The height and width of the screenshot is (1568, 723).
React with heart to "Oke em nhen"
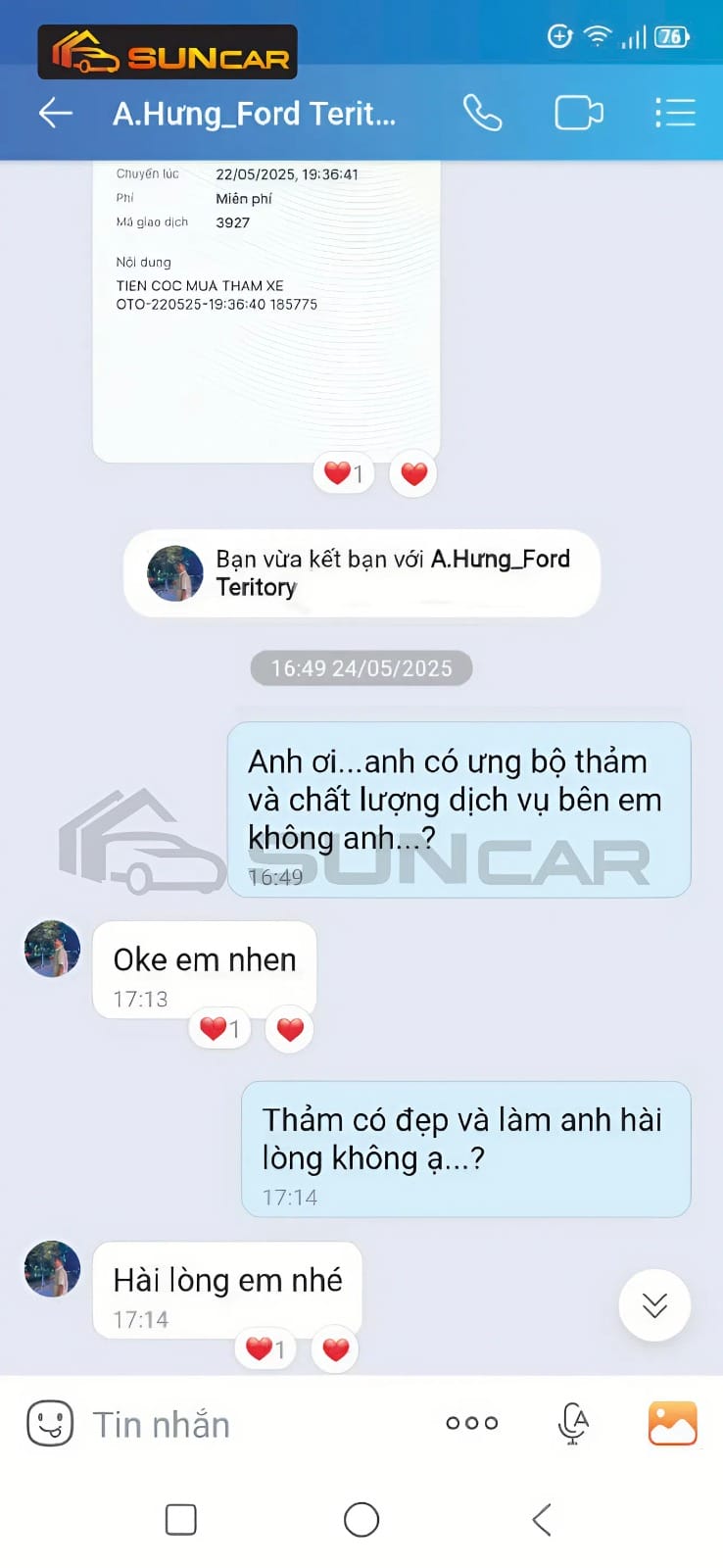coord(290,1029)
